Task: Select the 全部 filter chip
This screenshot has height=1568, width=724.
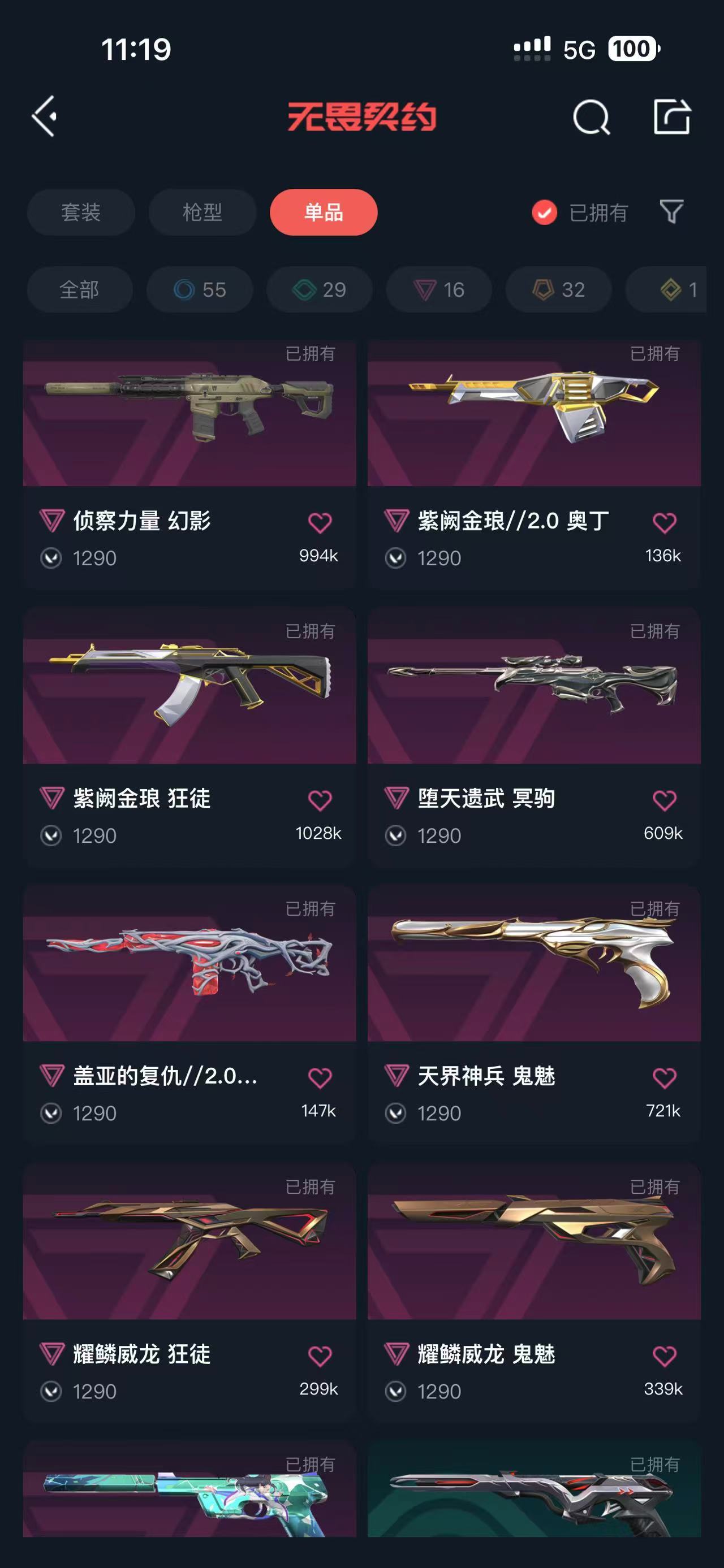Action: click(x=80, y=290)
